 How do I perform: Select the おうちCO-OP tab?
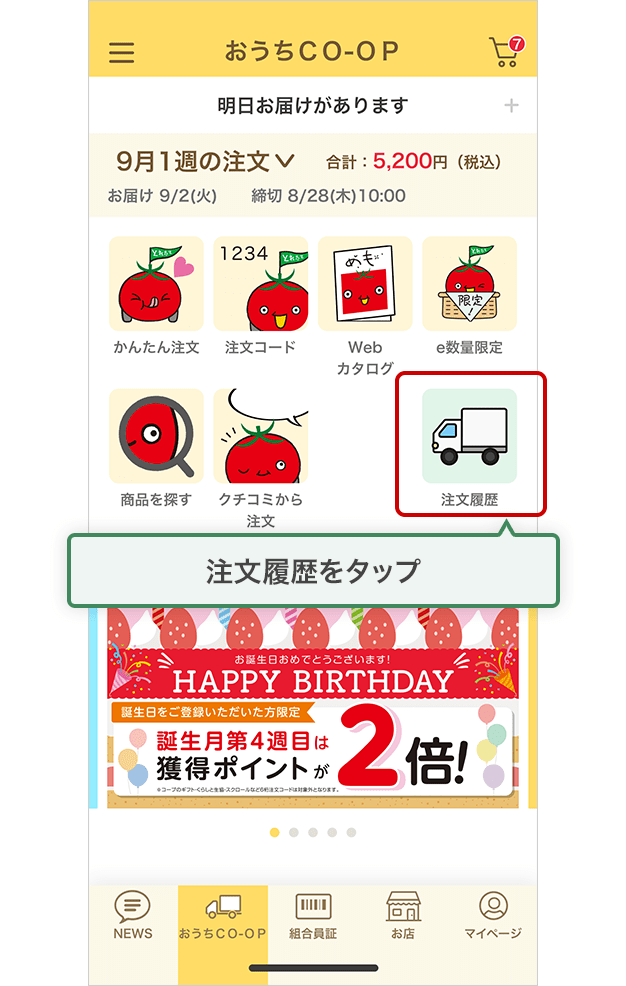click(x=223, y=915)
